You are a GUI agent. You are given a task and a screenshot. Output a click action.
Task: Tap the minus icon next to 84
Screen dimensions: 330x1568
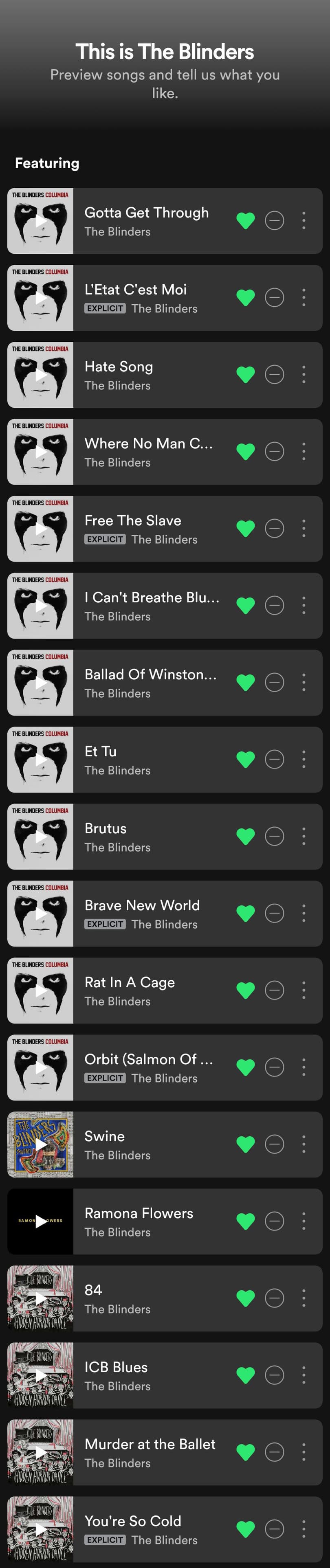click(275, 1298)
